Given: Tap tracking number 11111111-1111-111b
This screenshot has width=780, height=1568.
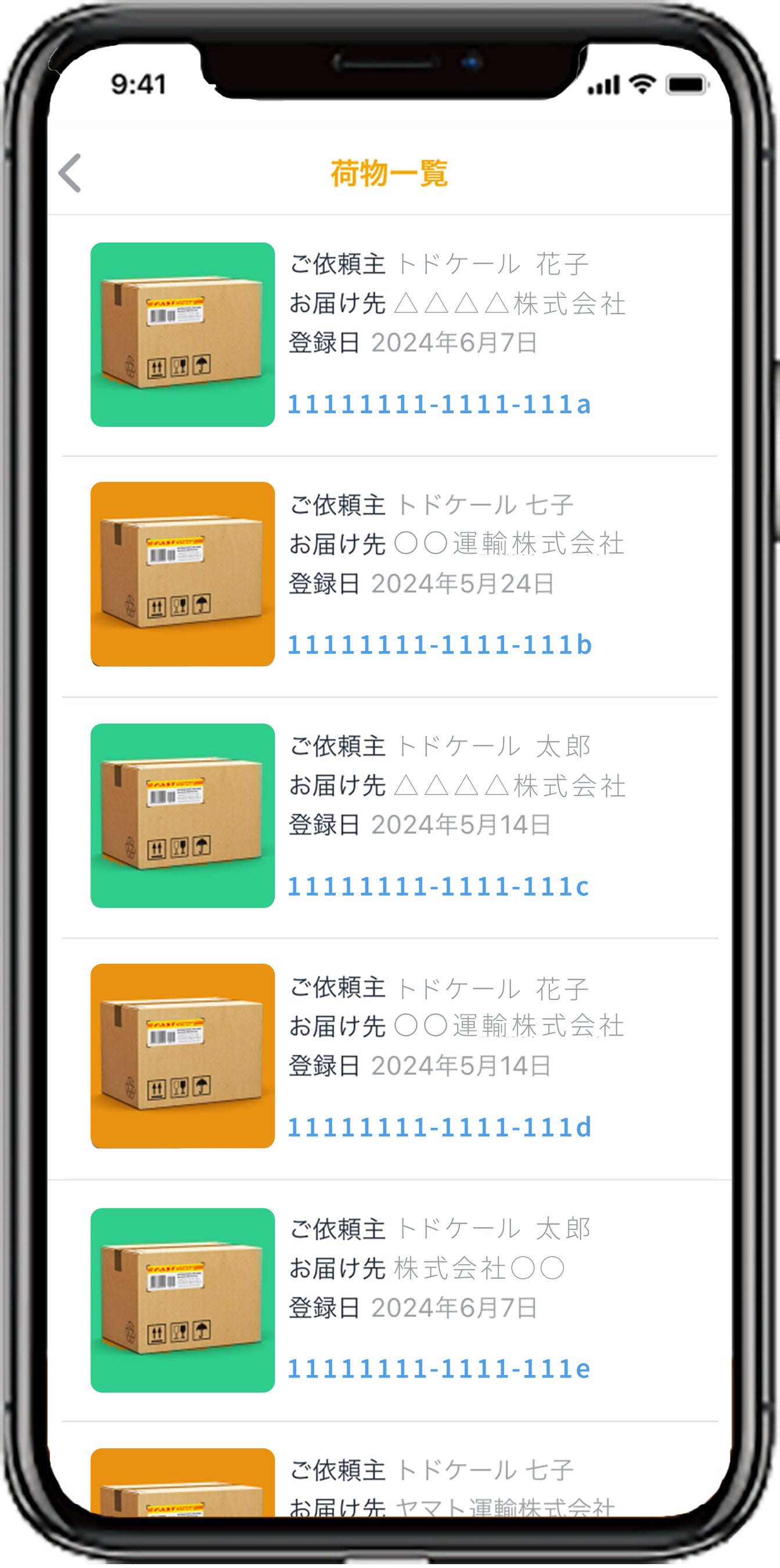Looking at the screenshot, I should pos(439,645).
